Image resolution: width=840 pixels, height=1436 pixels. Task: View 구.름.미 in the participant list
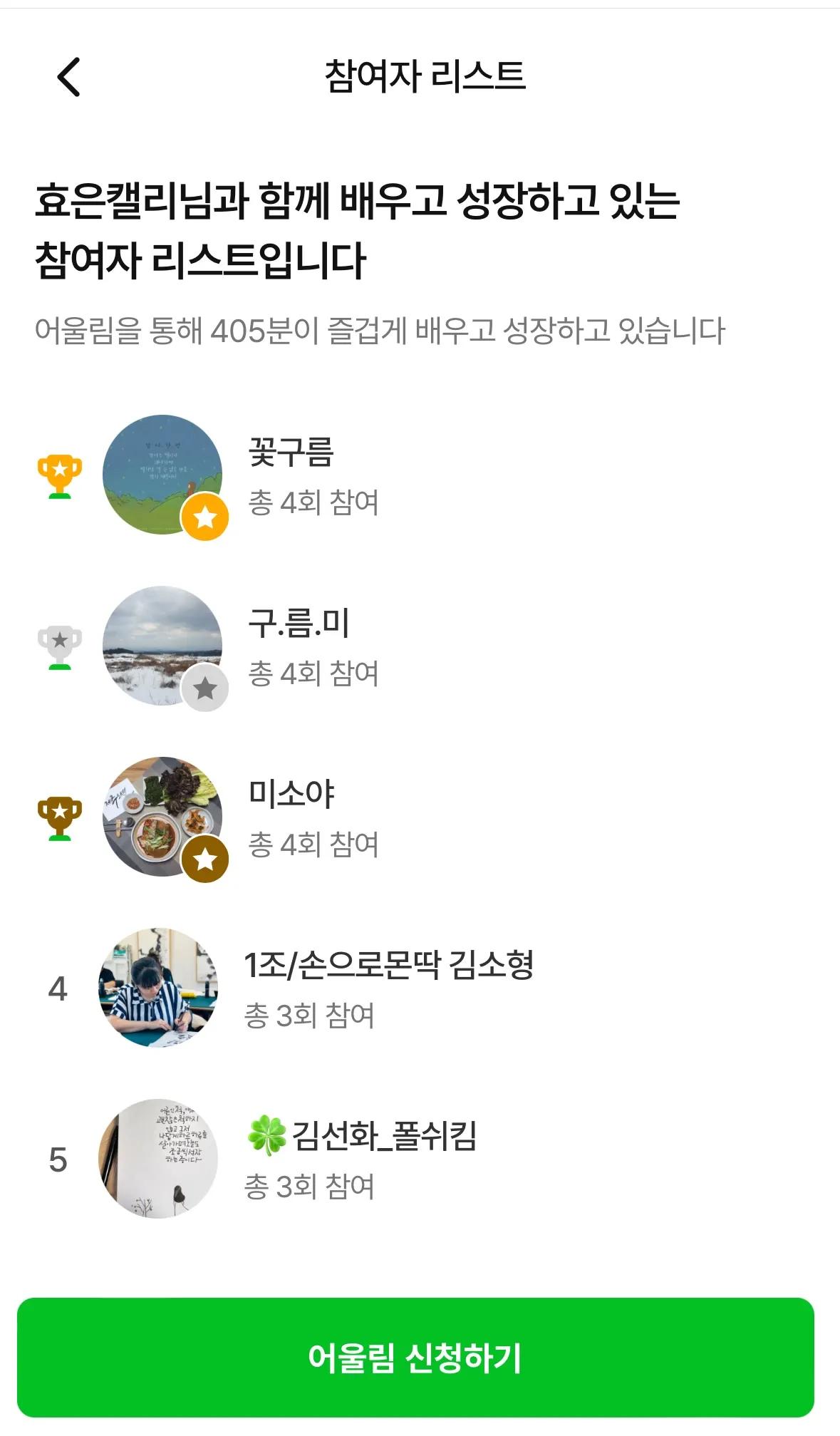[299, 646]
